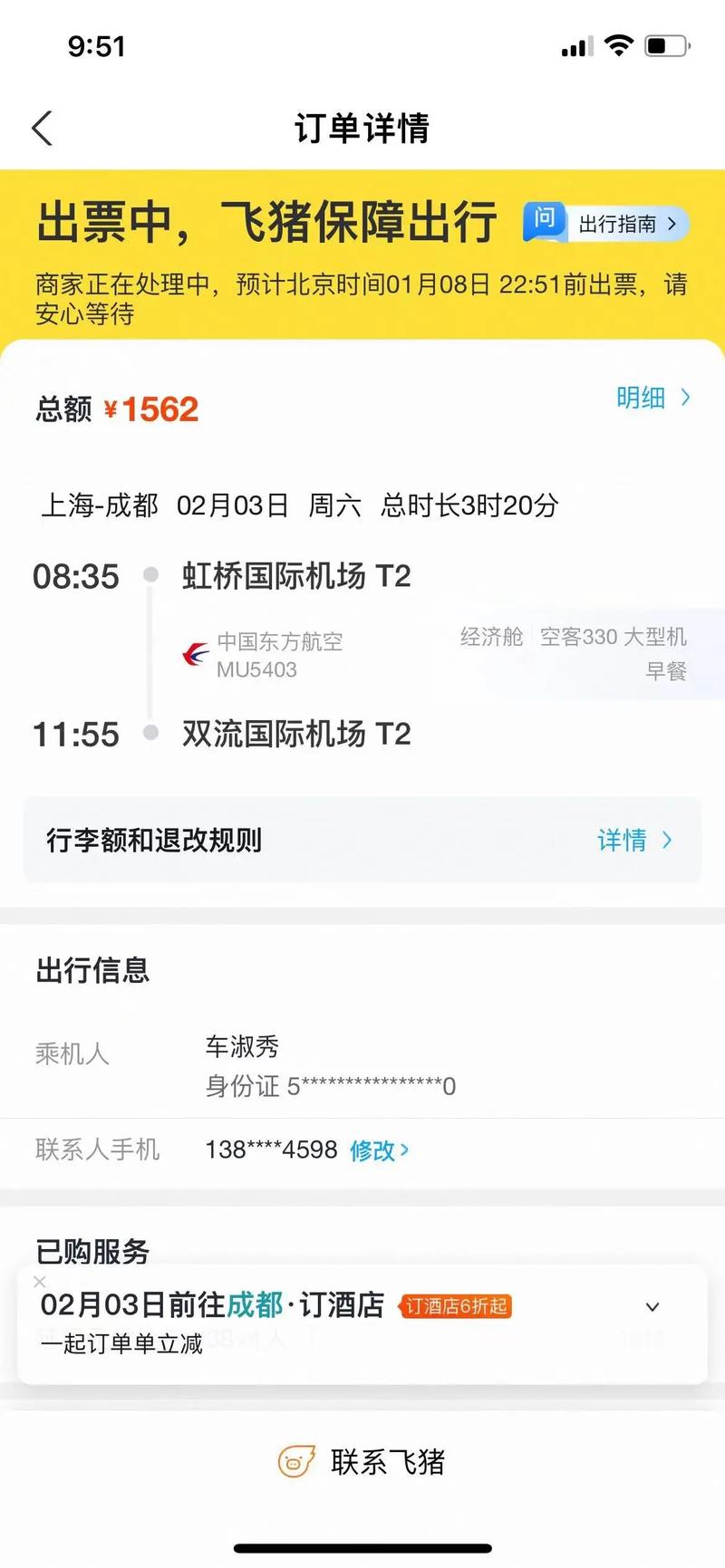Tap 修改 to edit contact phone
This screenshot has width=725, height=1568.
tap(379, 1150)
